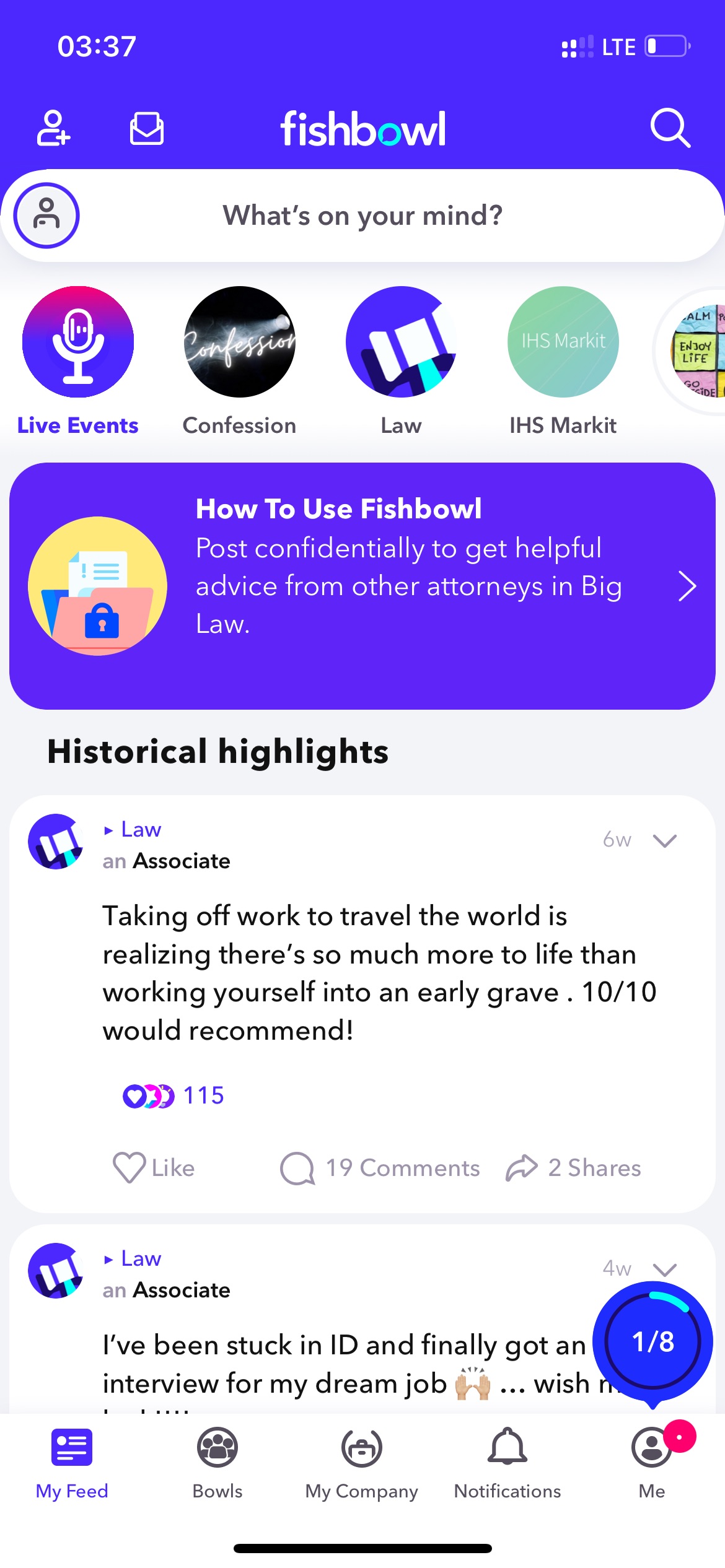Image resolution: width=725 pixels, height=1568 pixels.
Task: Expand options chevron on the 6w post
Action: [665, 840]
